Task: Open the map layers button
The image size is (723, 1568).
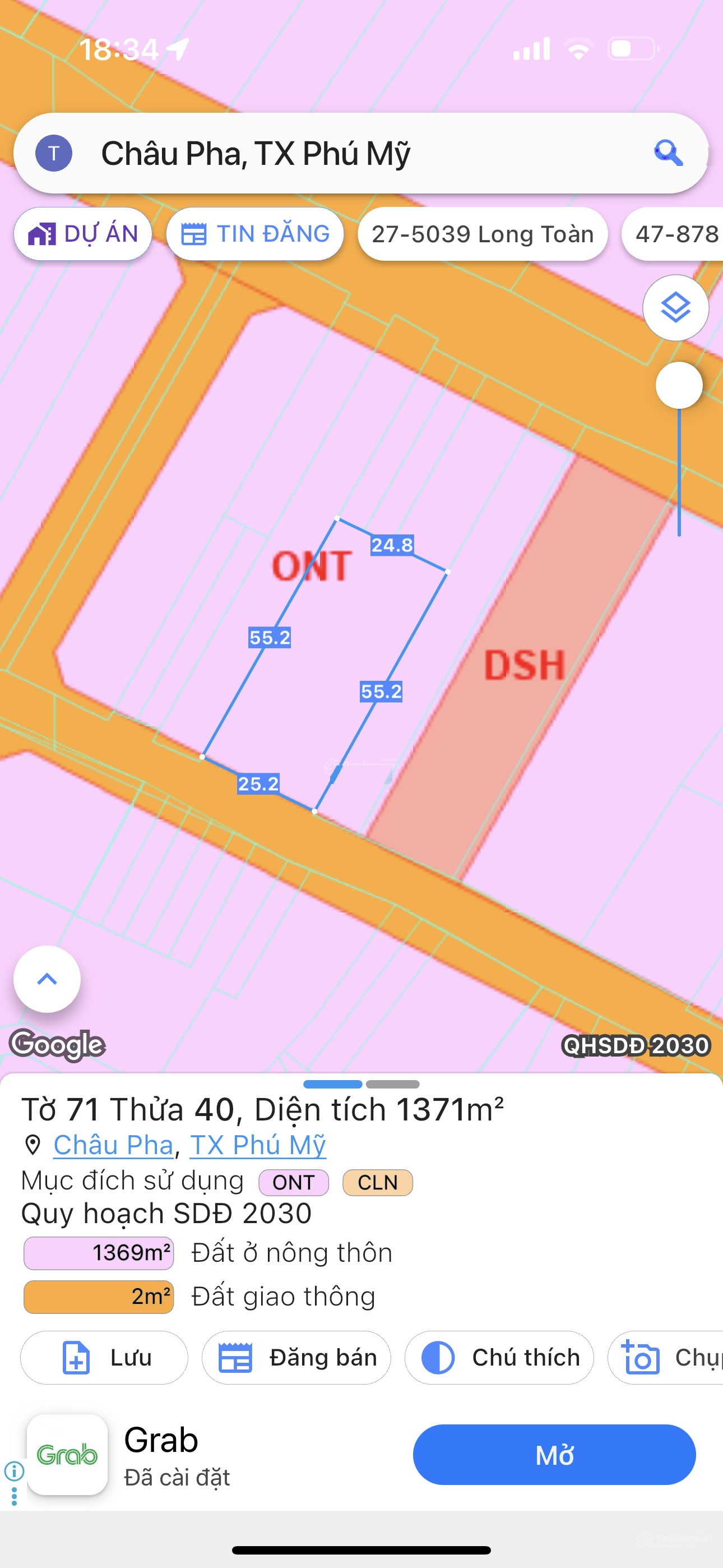Action: (675, 308)
